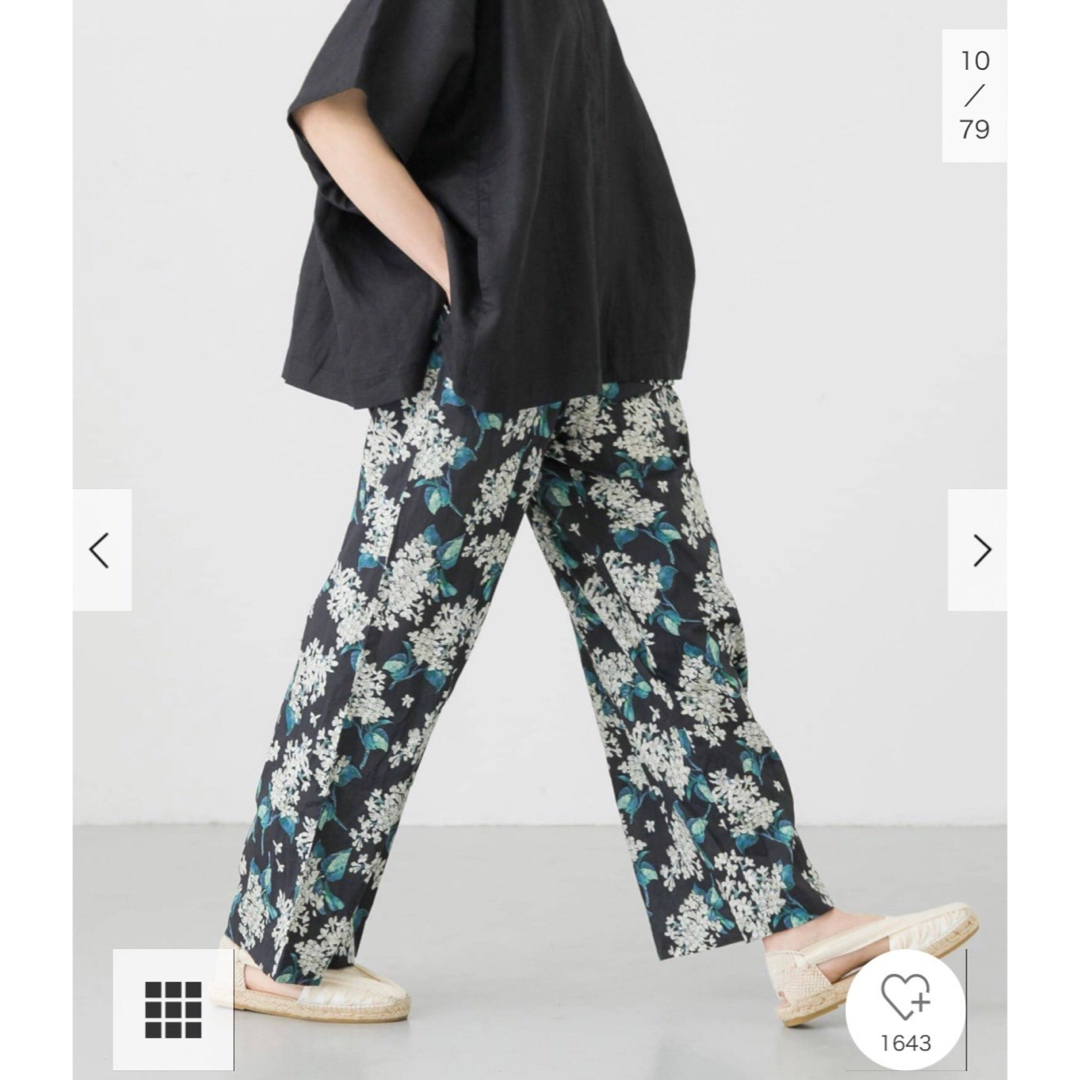The width and height of the screenshot is (1080, 1080).
Task: Go to the next product image
Action: (x=981, y=550)
